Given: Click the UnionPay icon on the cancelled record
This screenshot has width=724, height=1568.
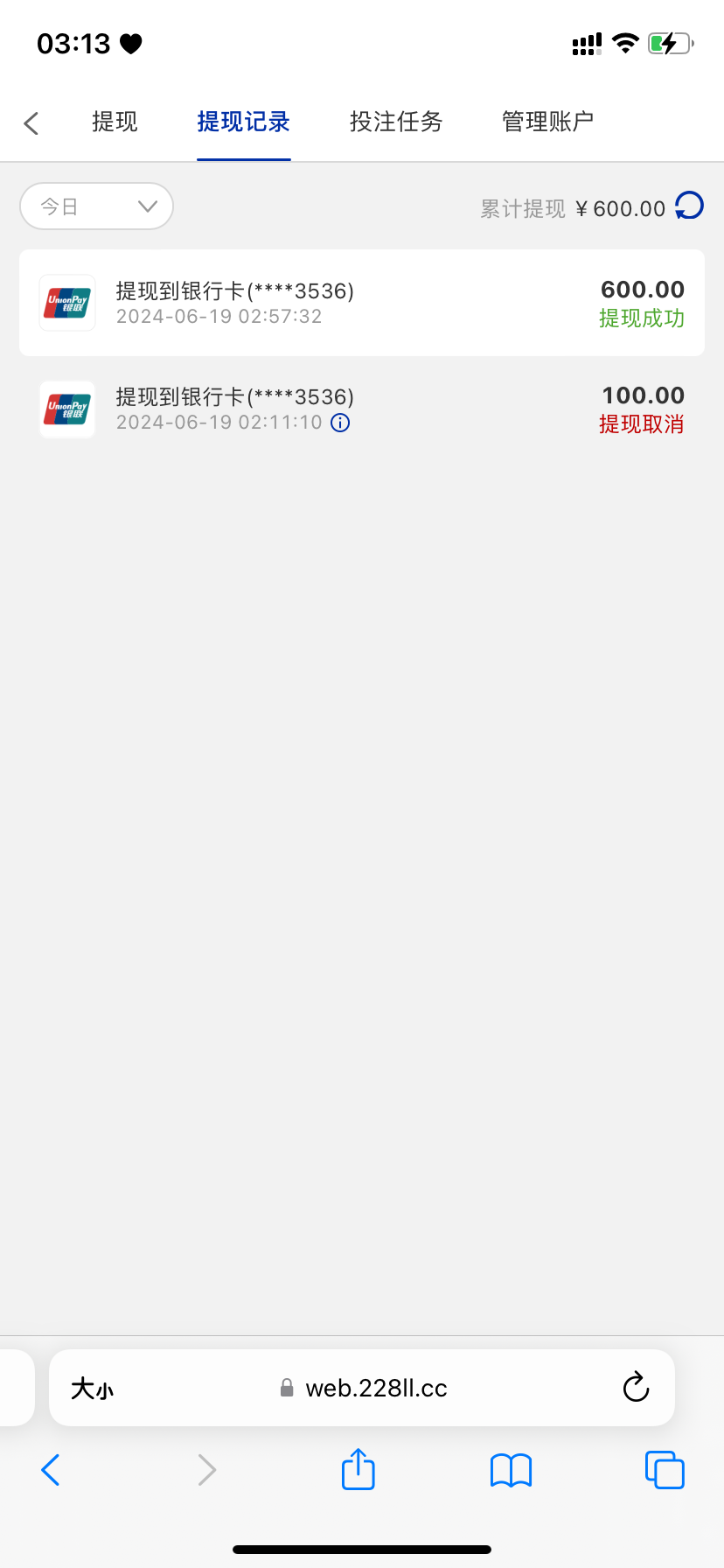Looking at the screenshot, I should [x=66, y=409].
